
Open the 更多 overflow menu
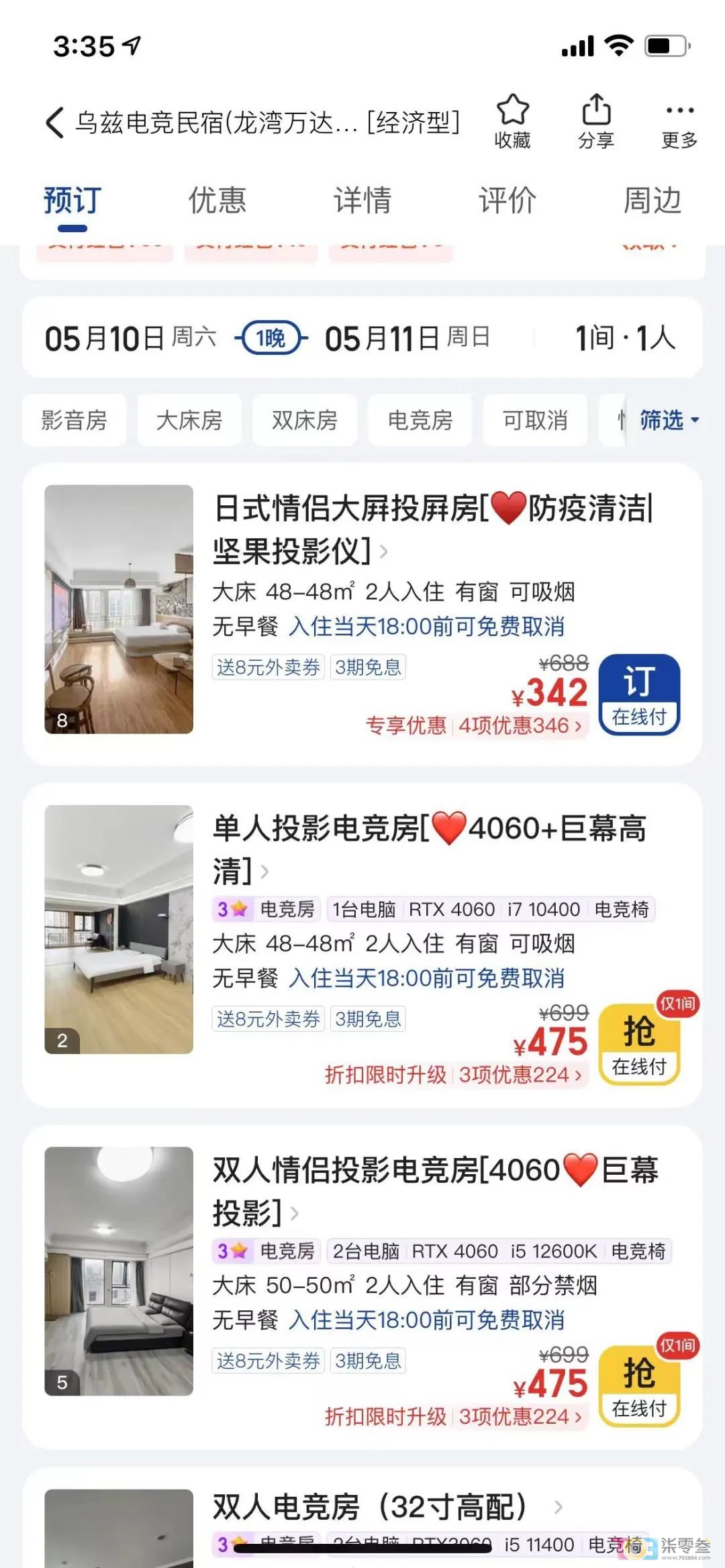679,121
